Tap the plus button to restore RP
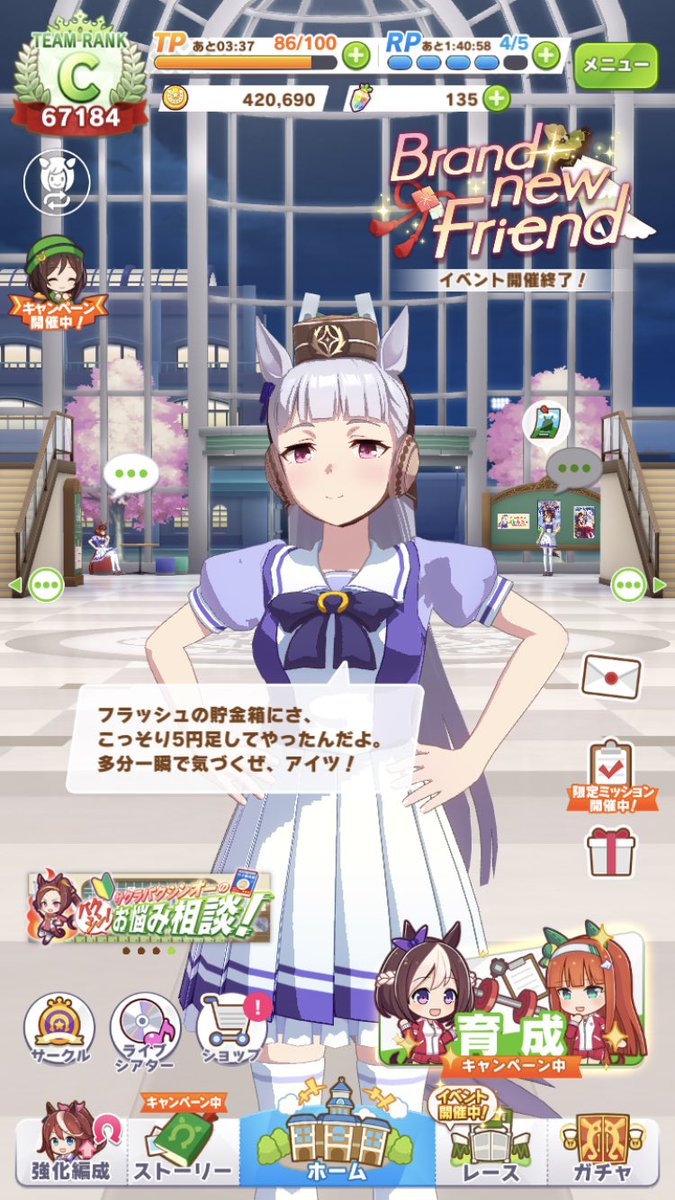The image size is (675, 1200). coord(545,55)
